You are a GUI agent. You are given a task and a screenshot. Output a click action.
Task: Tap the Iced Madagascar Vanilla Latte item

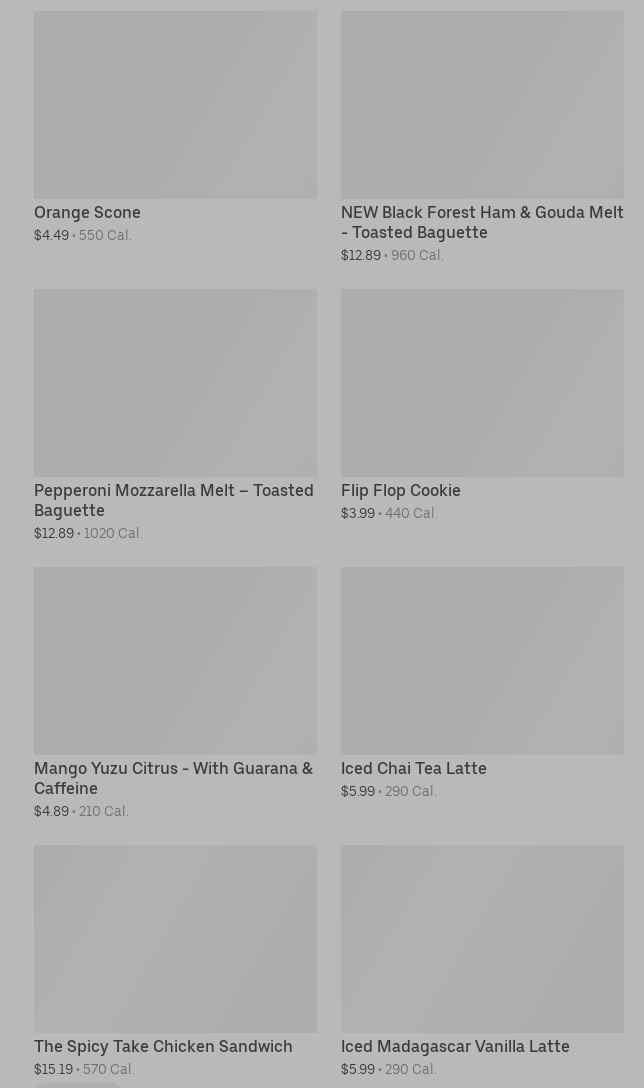(482, 961)
